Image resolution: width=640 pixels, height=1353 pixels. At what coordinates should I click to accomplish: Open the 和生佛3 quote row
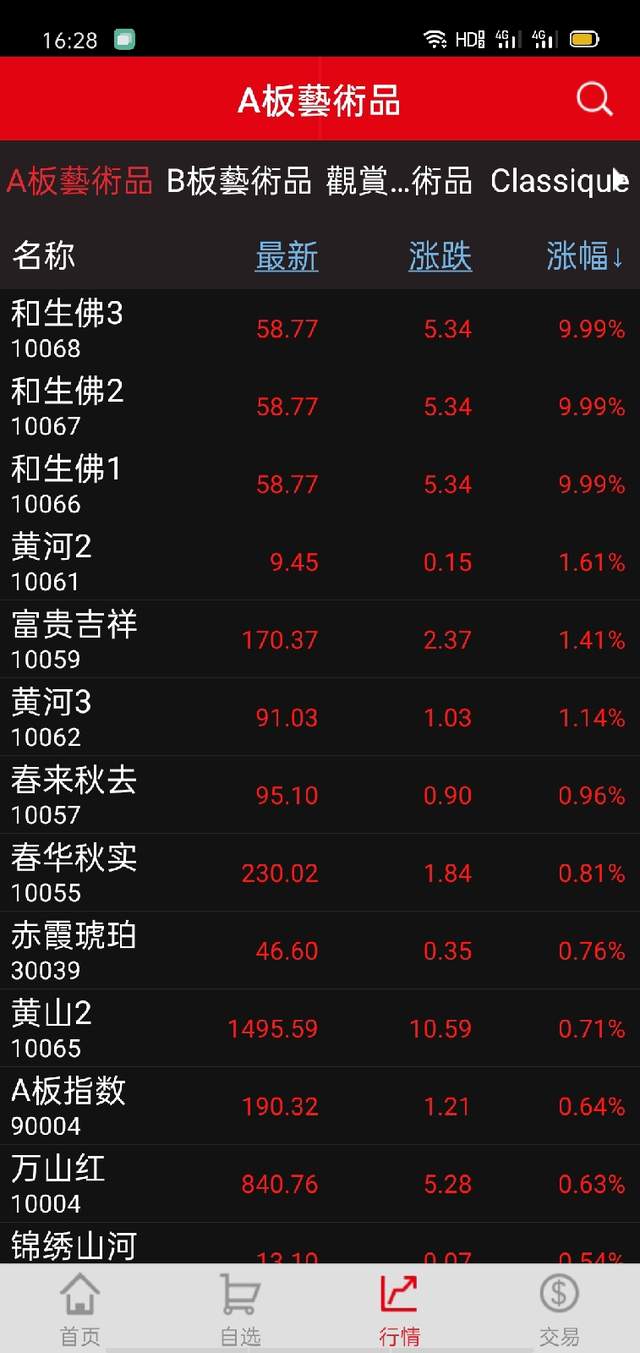320,329
